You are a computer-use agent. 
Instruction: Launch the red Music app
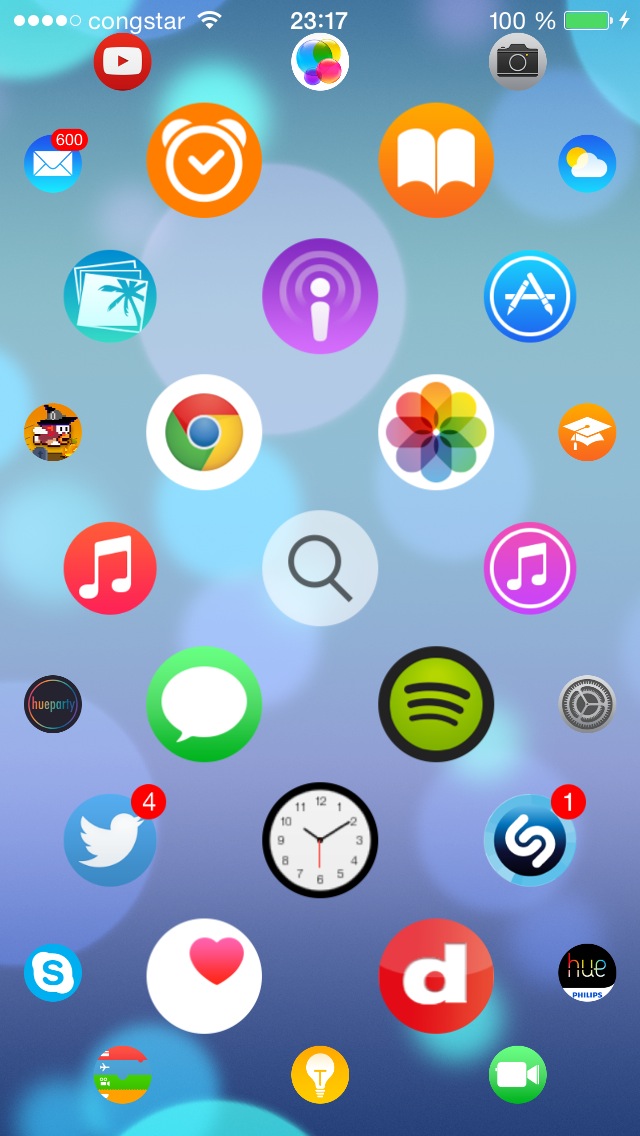coord(110,568)
